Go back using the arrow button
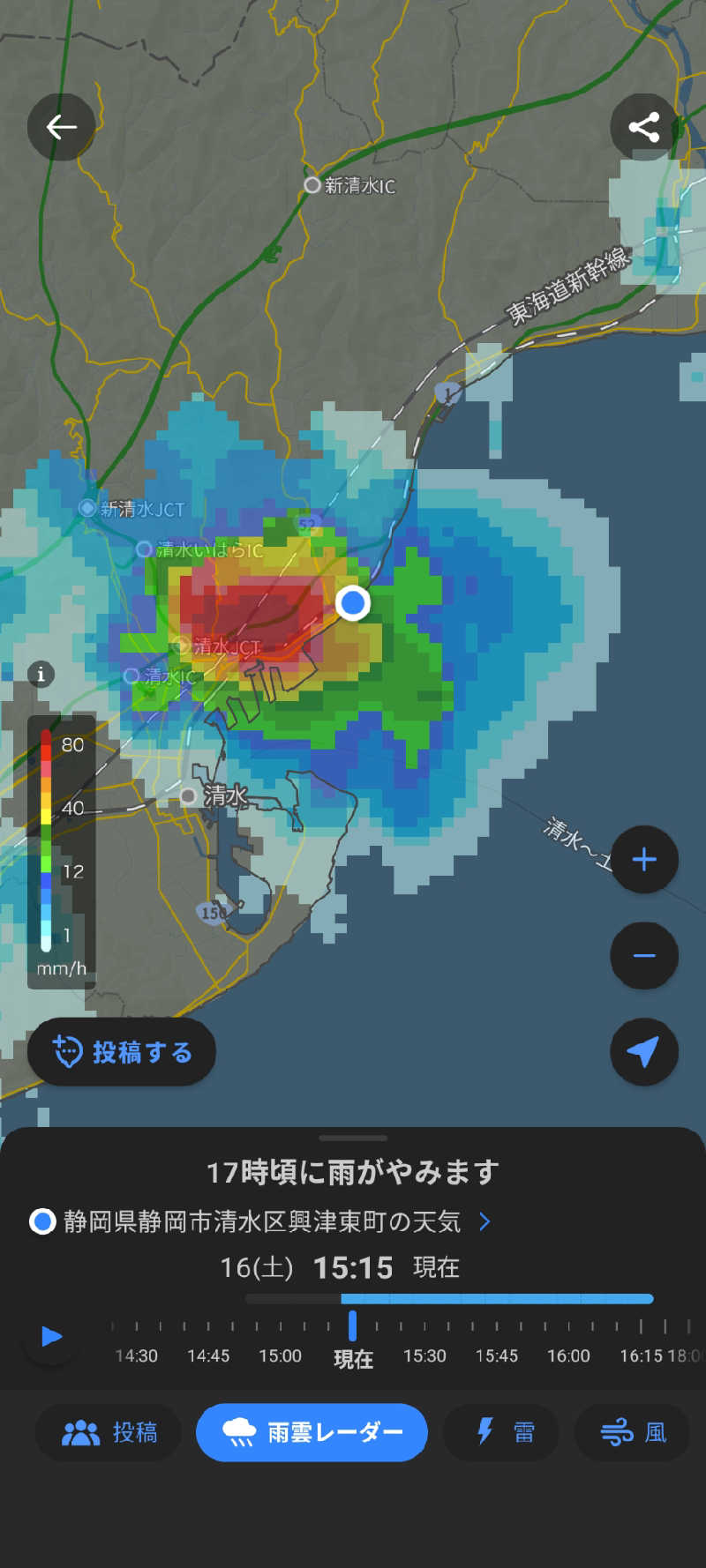Screen dimensions: 706x1568 click(x=61, y=128)
